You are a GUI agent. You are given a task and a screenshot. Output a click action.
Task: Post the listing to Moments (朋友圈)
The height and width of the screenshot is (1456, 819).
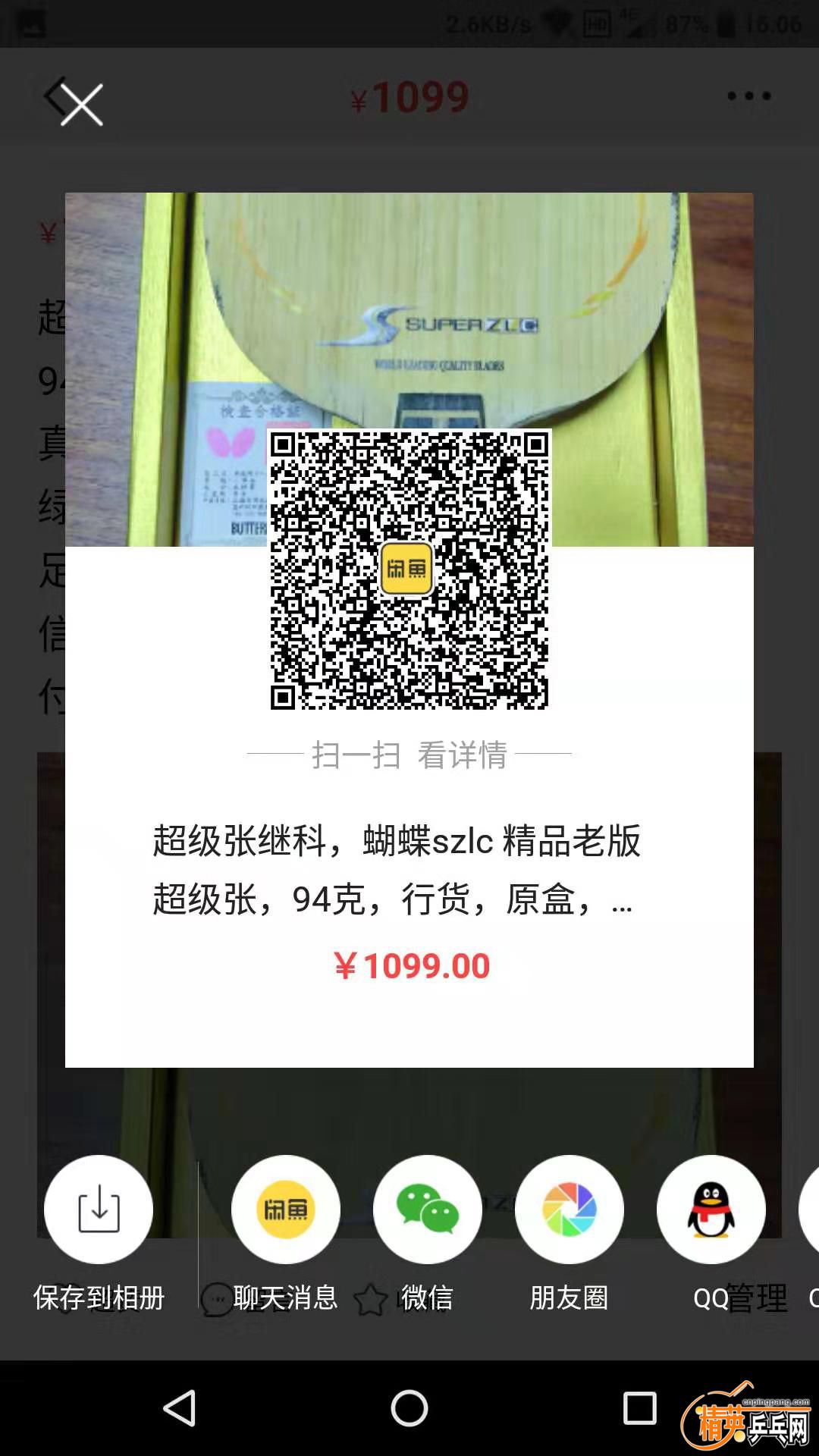(x=570, y=1210)
